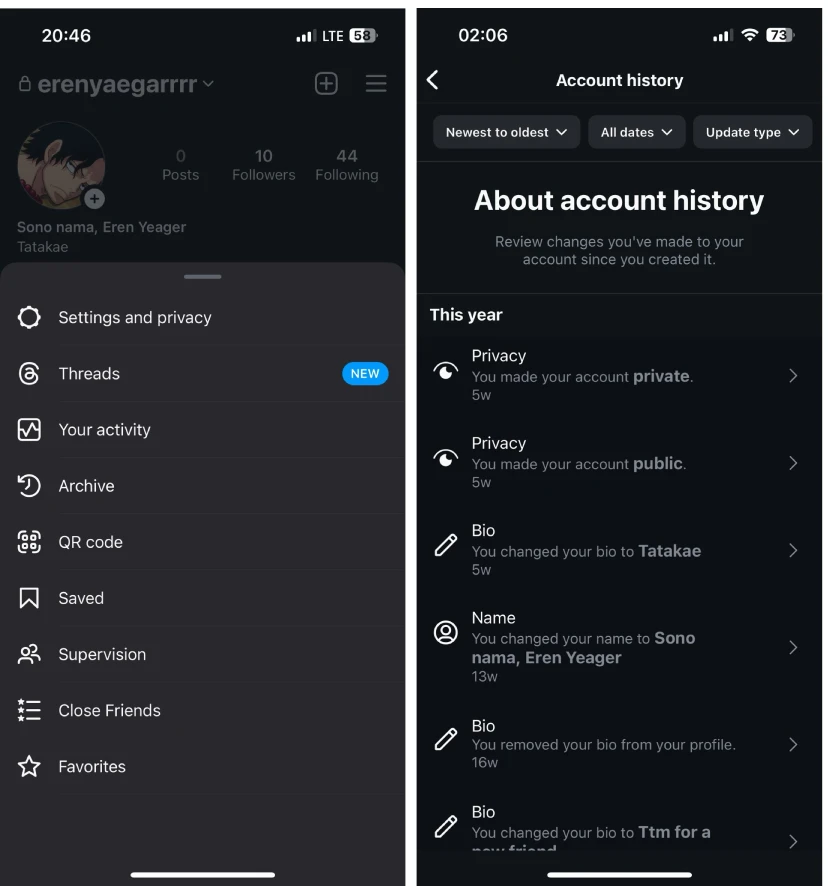Open Your activity menu entry
Viewport: 828px width, 886px height.
pos(105,430)
